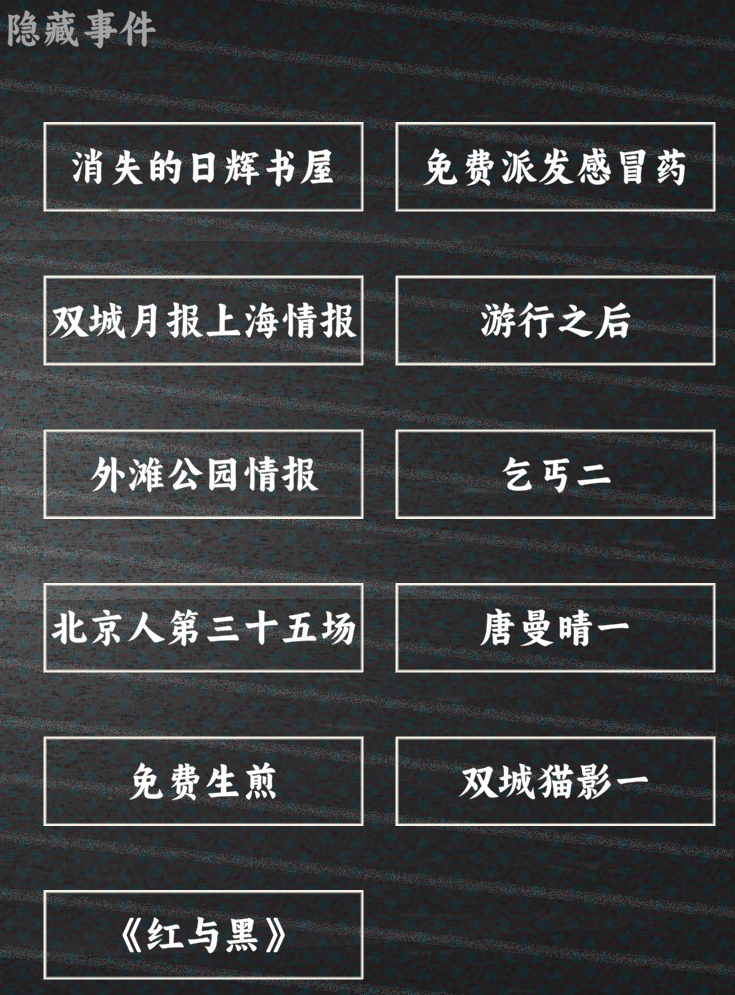
Task: Select the 唐曼晴一 event
Action: pos(555,628)
